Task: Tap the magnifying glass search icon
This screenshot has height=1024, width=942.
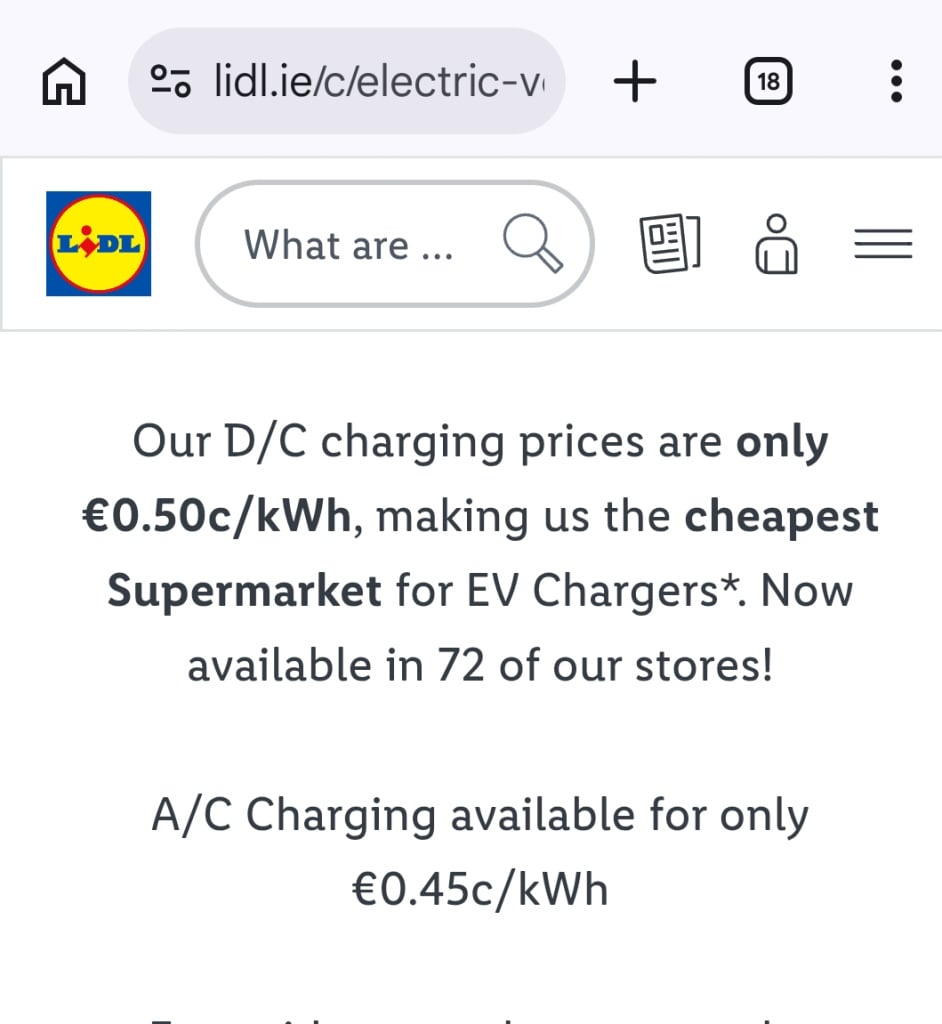Action: pos(532,244)
